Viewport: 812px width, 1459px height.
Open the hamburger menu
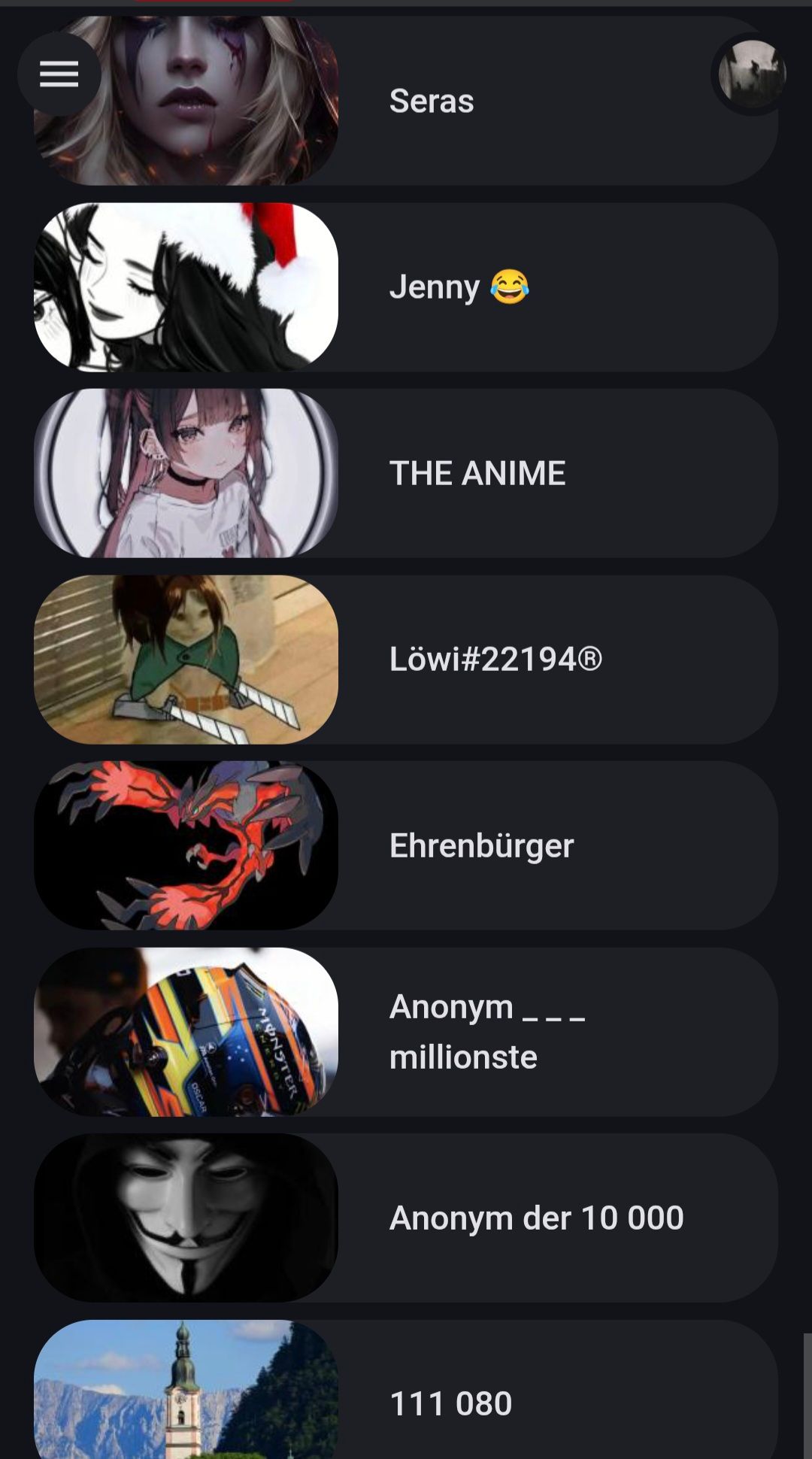tap(59, 74)
